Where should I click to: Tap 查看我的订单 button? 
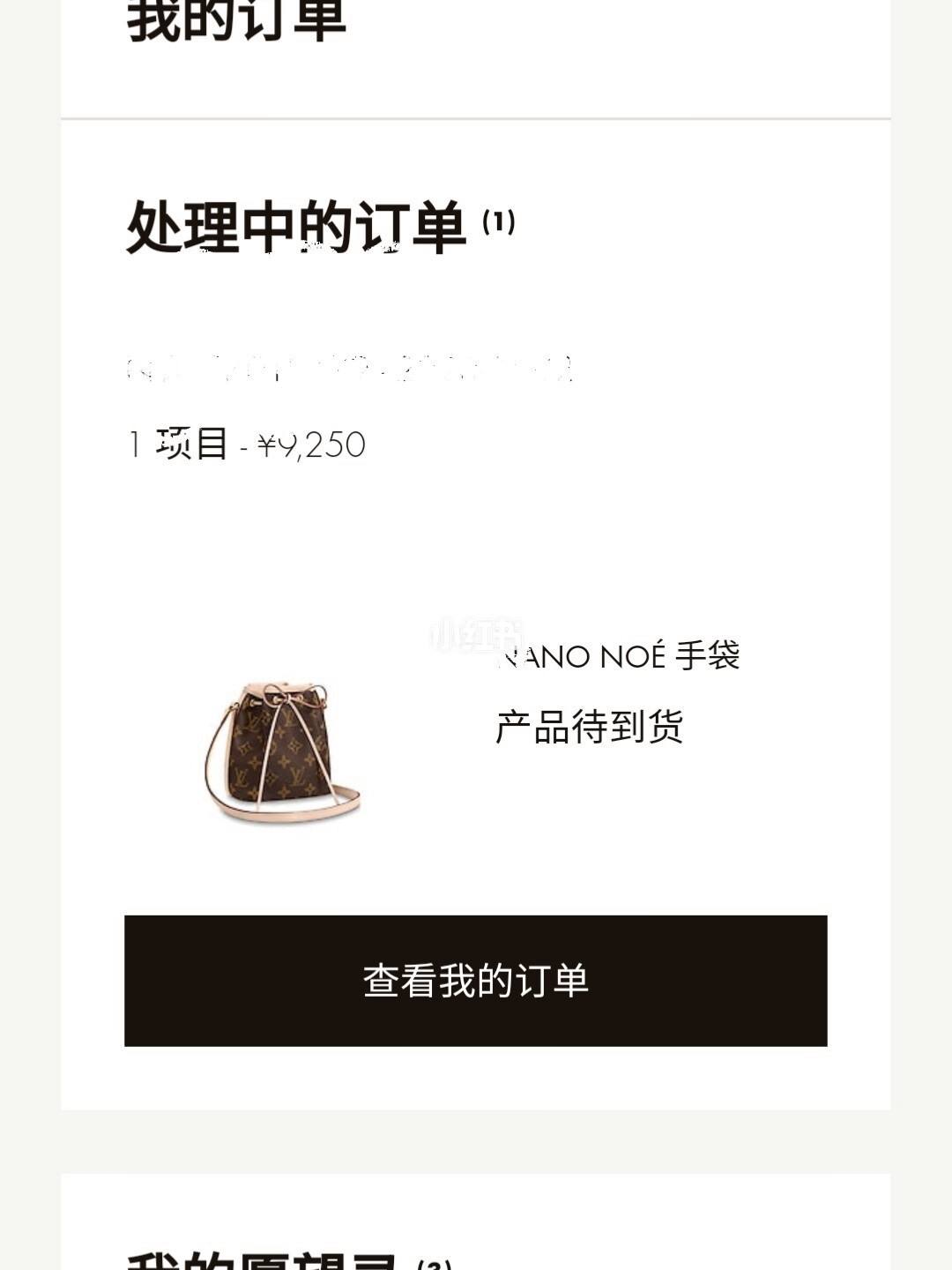pos(475,981)
